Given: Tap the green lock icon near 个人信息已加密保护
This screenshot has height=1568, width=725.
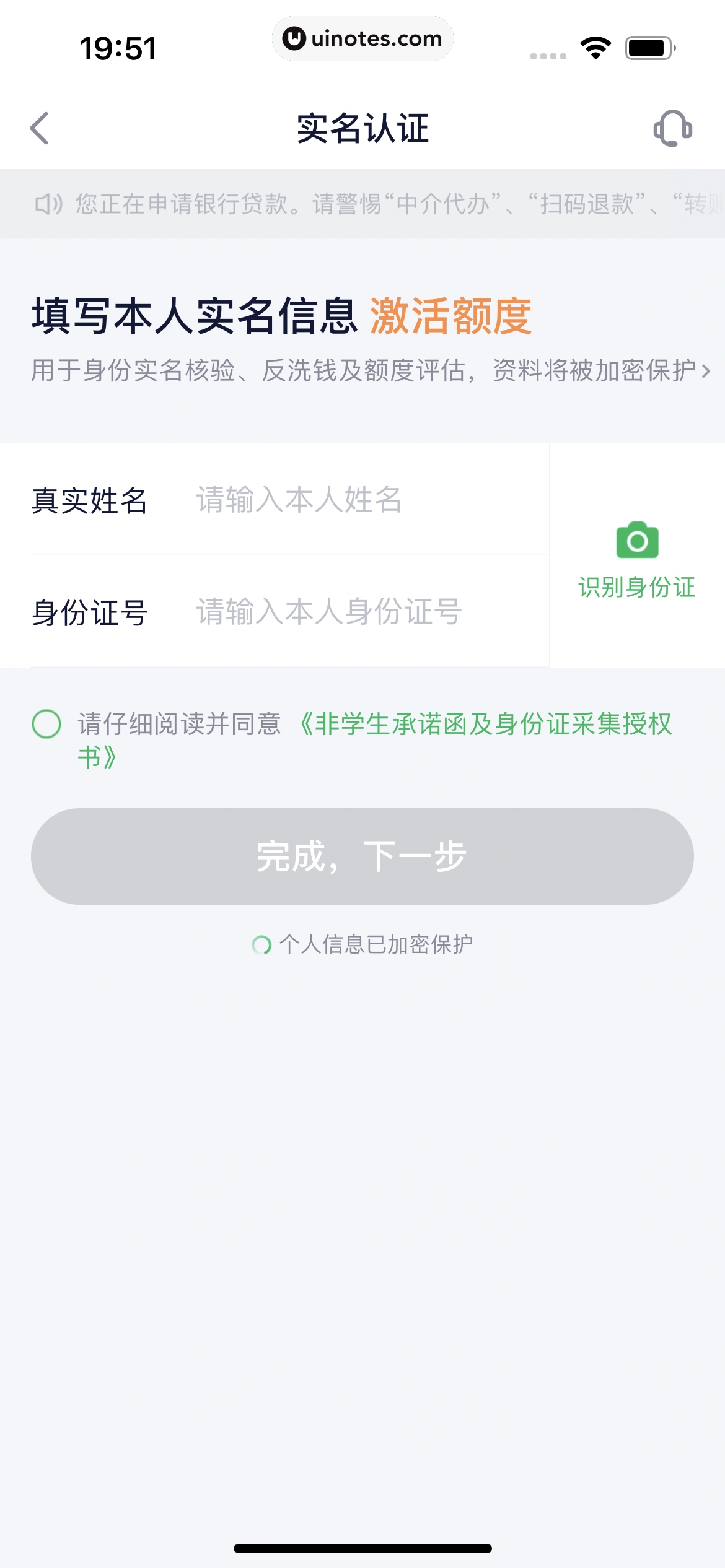Looking at the screenshot, I should coord(262,944).
